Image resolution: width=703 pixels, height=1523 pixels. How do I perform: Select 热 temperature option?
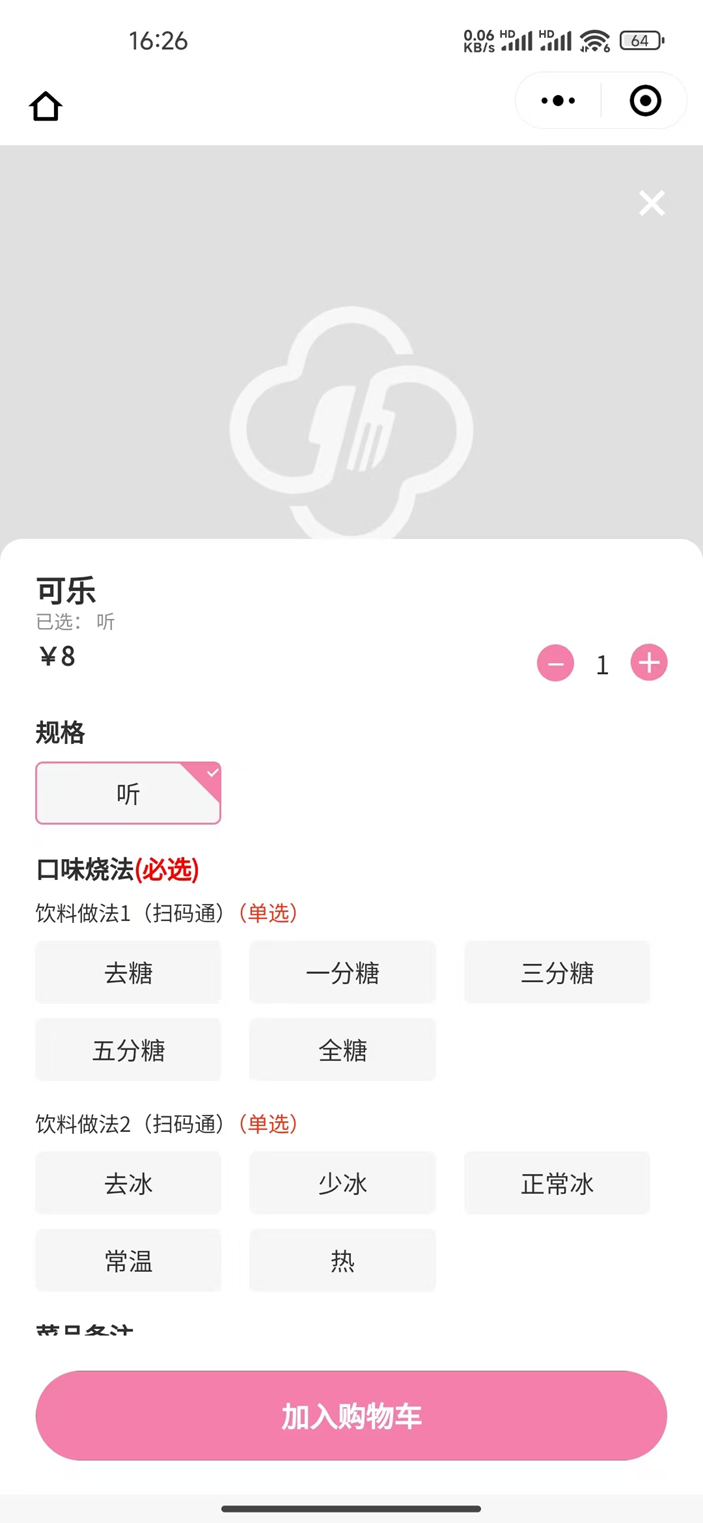coord(342,1261)
